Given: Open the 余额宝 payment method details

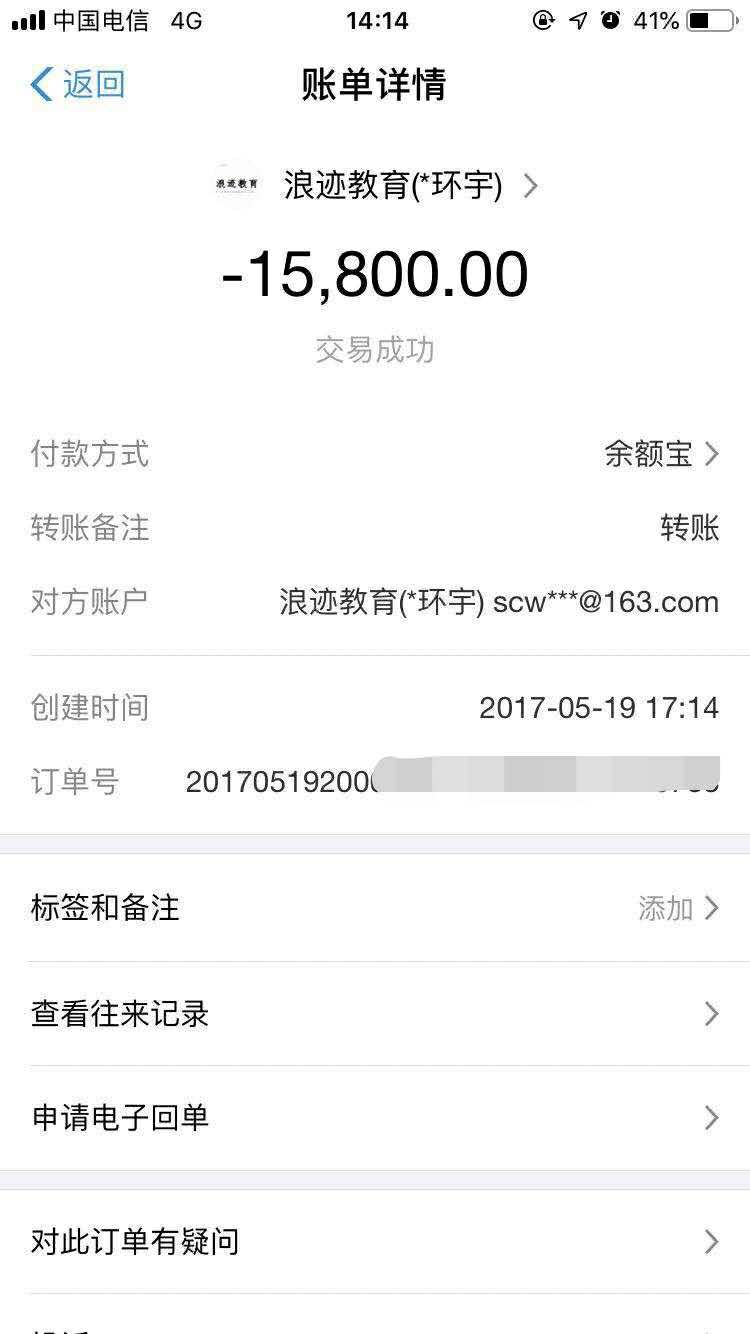Looking at the screenshot, I should point(661,454).
